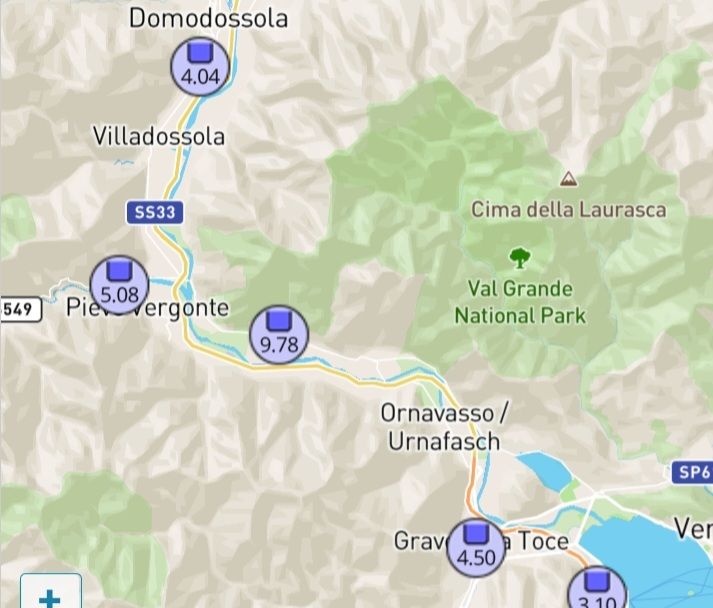Zoom in with the plus button
The height and width of the screenshot is (608, 713).
tap(49, 597)
